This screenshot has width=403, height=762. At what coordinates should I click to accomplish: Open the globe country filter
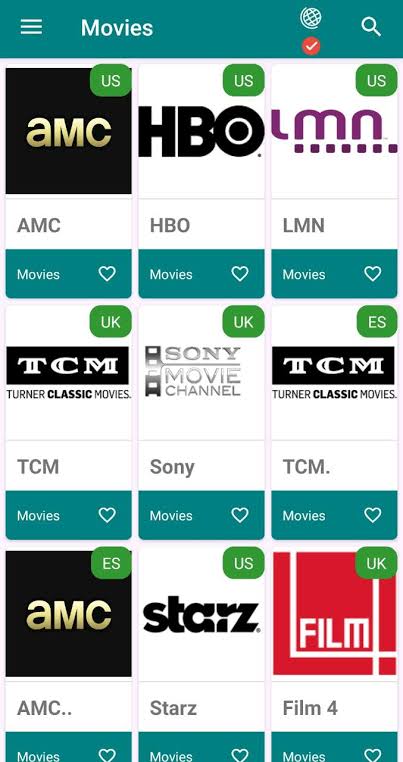point(311,18)
